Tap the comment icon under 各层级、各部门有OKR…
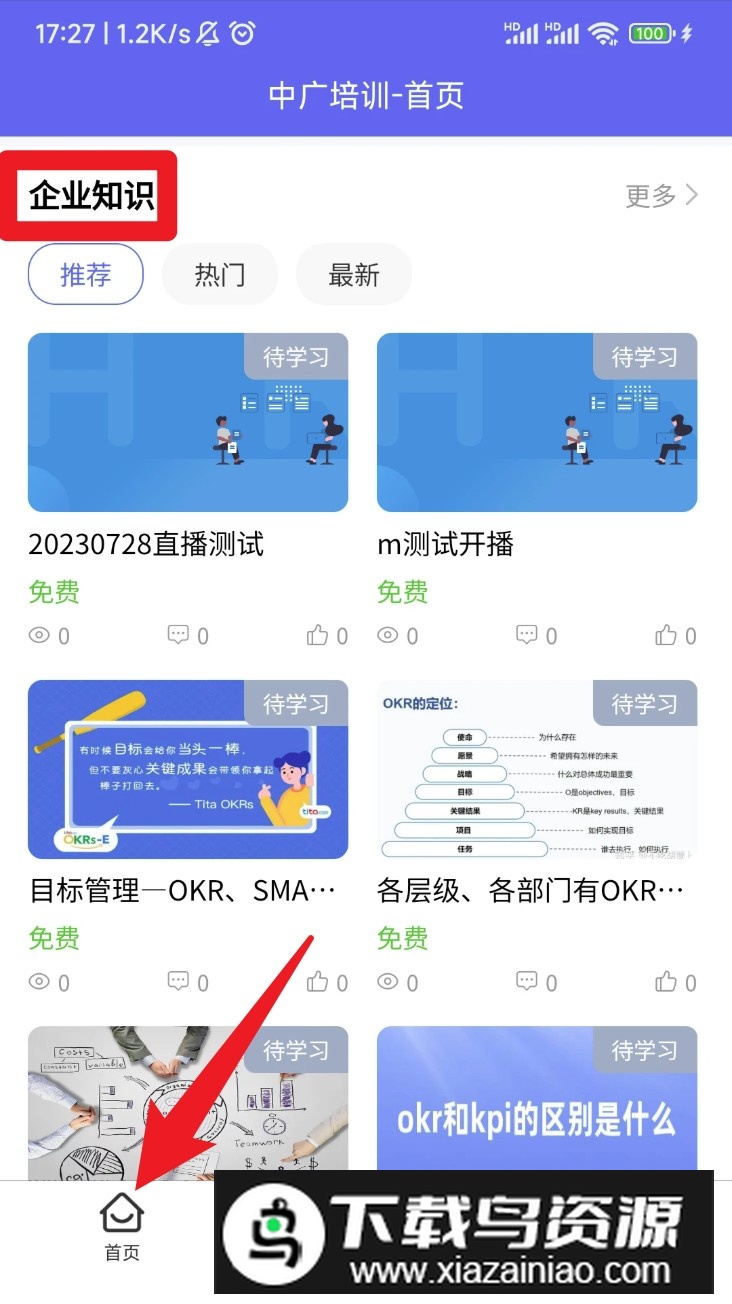732x1304 pixels. pos(527,982)
